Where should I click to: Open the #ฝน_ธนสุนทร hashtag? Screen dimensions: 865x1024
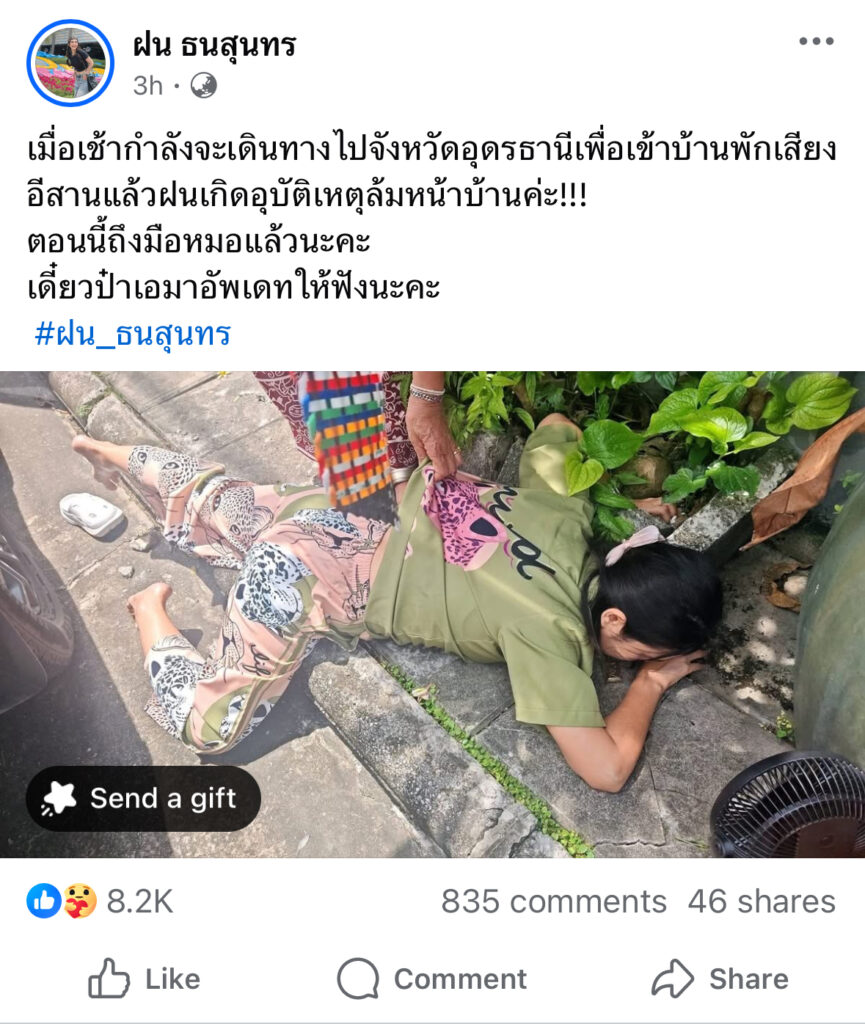(133, 334)
